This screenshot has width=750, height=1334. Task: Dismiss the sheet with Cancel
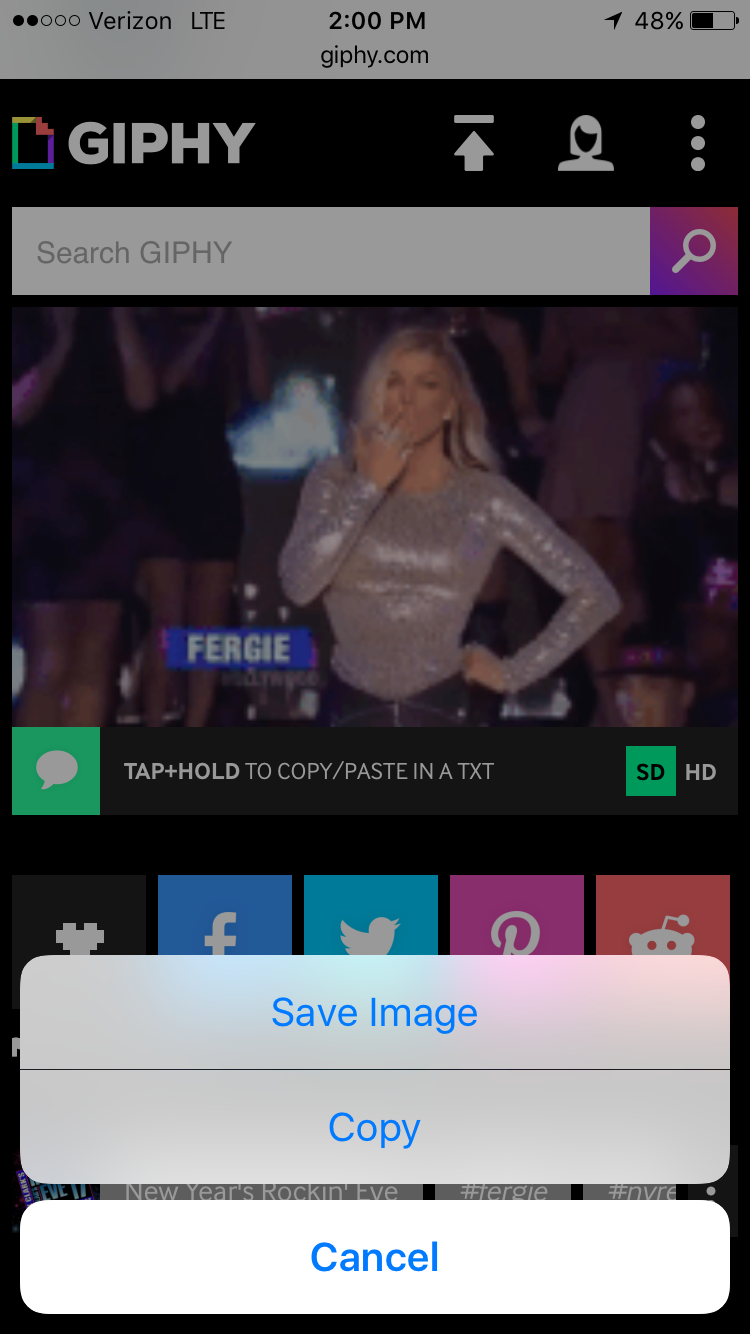pyautogui.click(x=374, y=1257)
